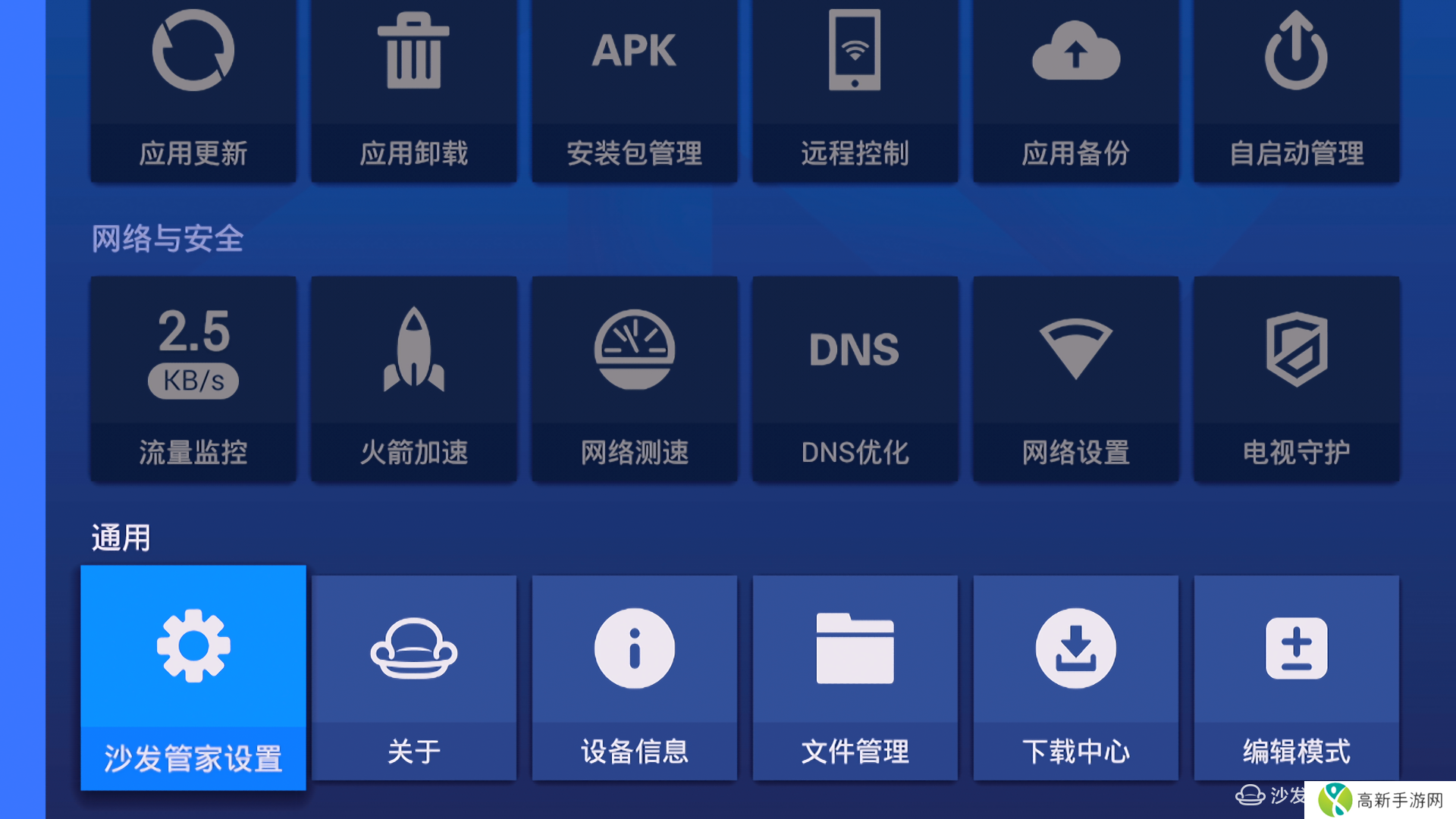Image resolution: width=1456 pixels, height=819 pixels.
Task: Open 下载中心 download center
Action: tap(1076, 677)
